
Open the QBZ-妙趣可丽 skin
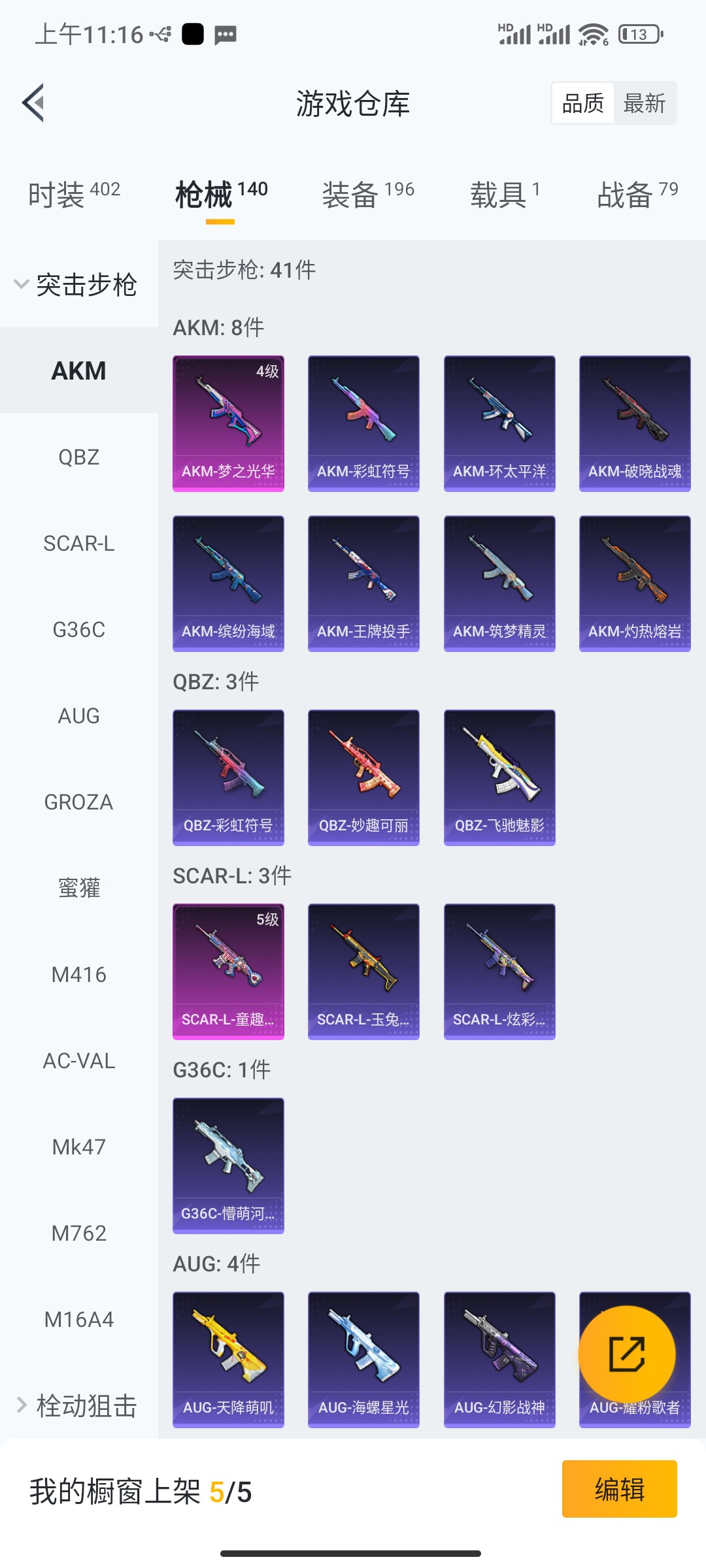pos(363,777)
